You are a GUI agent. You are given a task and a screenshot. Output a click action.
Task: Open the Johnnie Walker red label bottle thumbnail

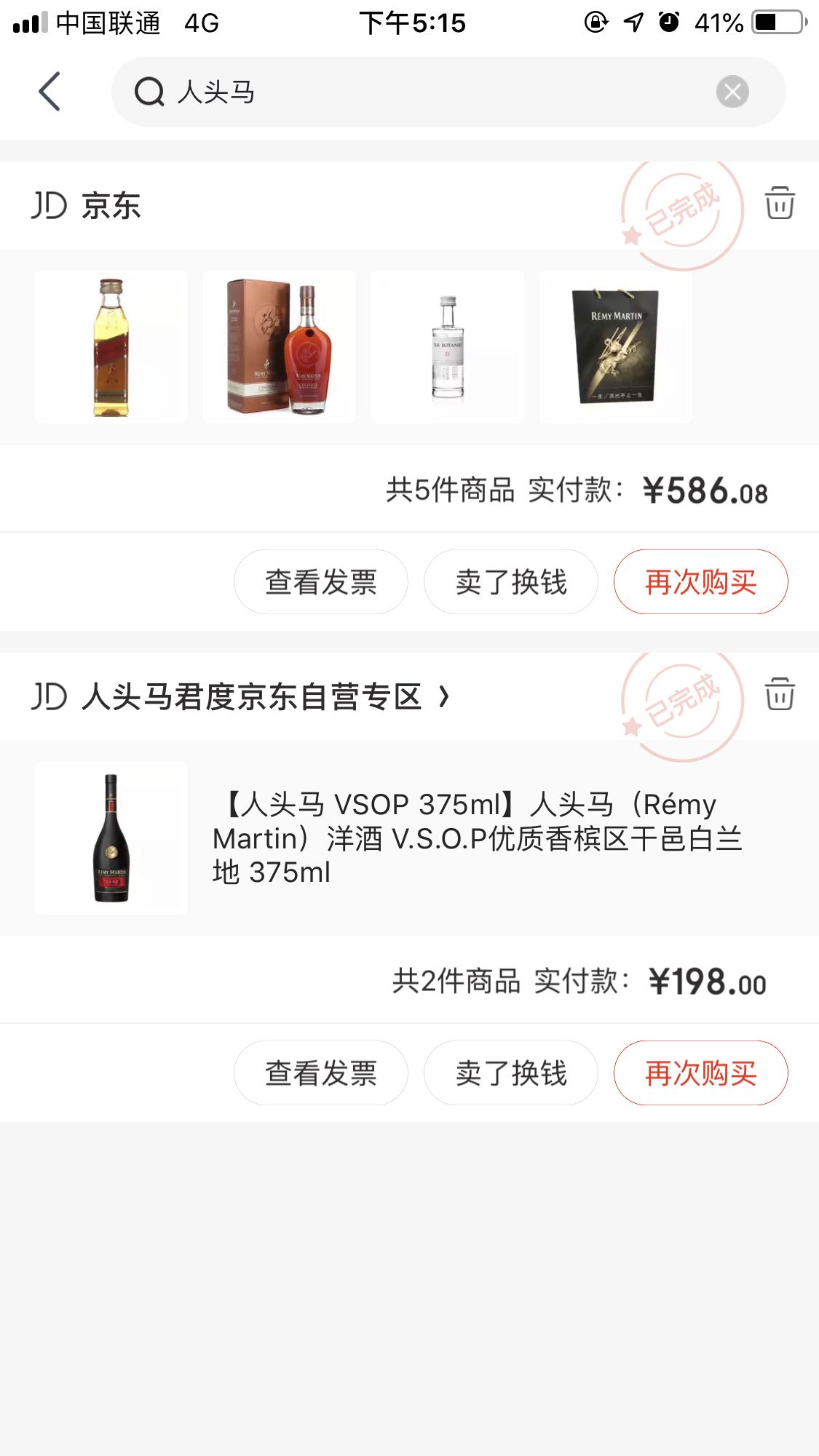pyautogui.click(x=111, y=347)
